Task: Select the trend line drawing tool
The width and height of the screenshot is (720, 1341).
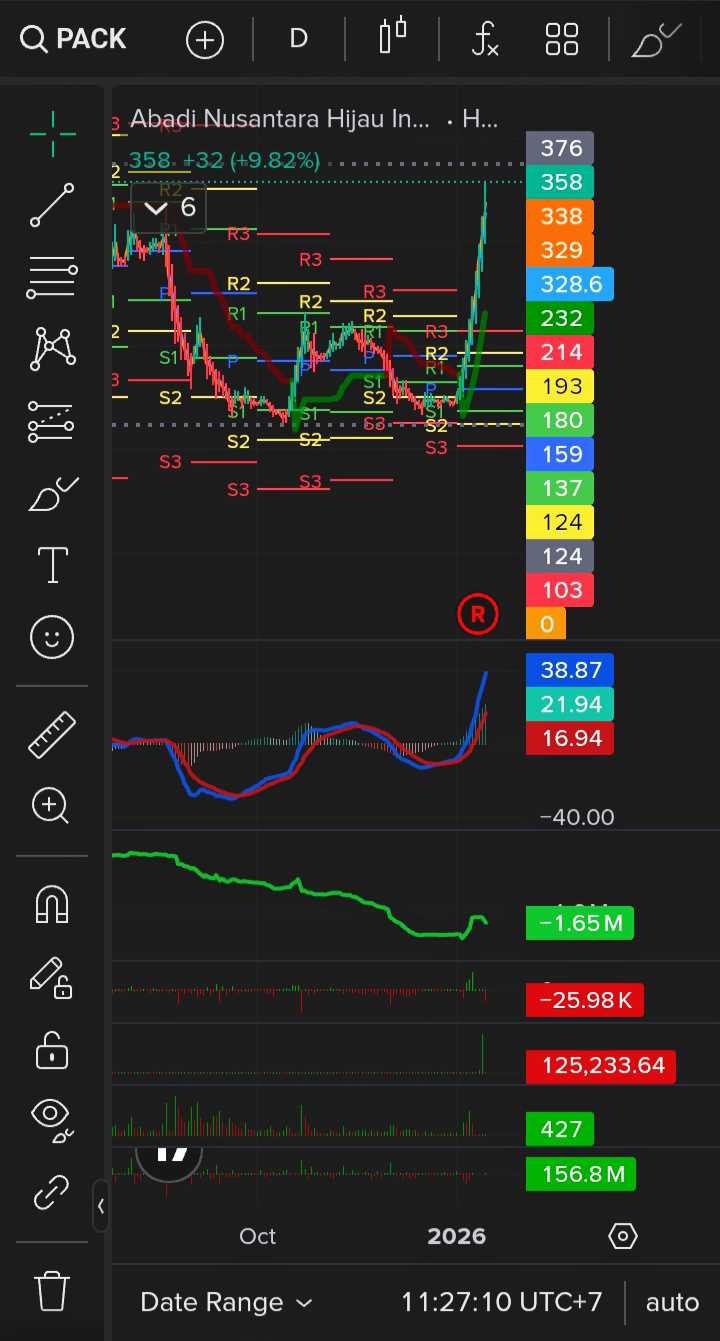Action: pos(52,205)
